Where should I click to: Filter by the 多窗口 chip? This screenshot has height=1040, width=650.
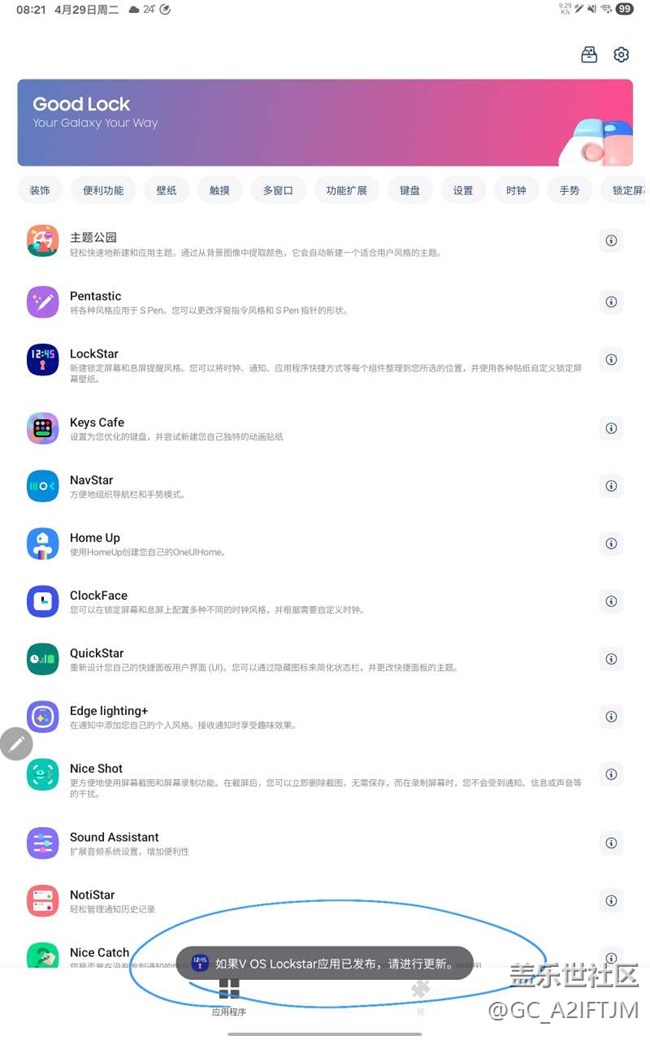[x=278, y=190]
